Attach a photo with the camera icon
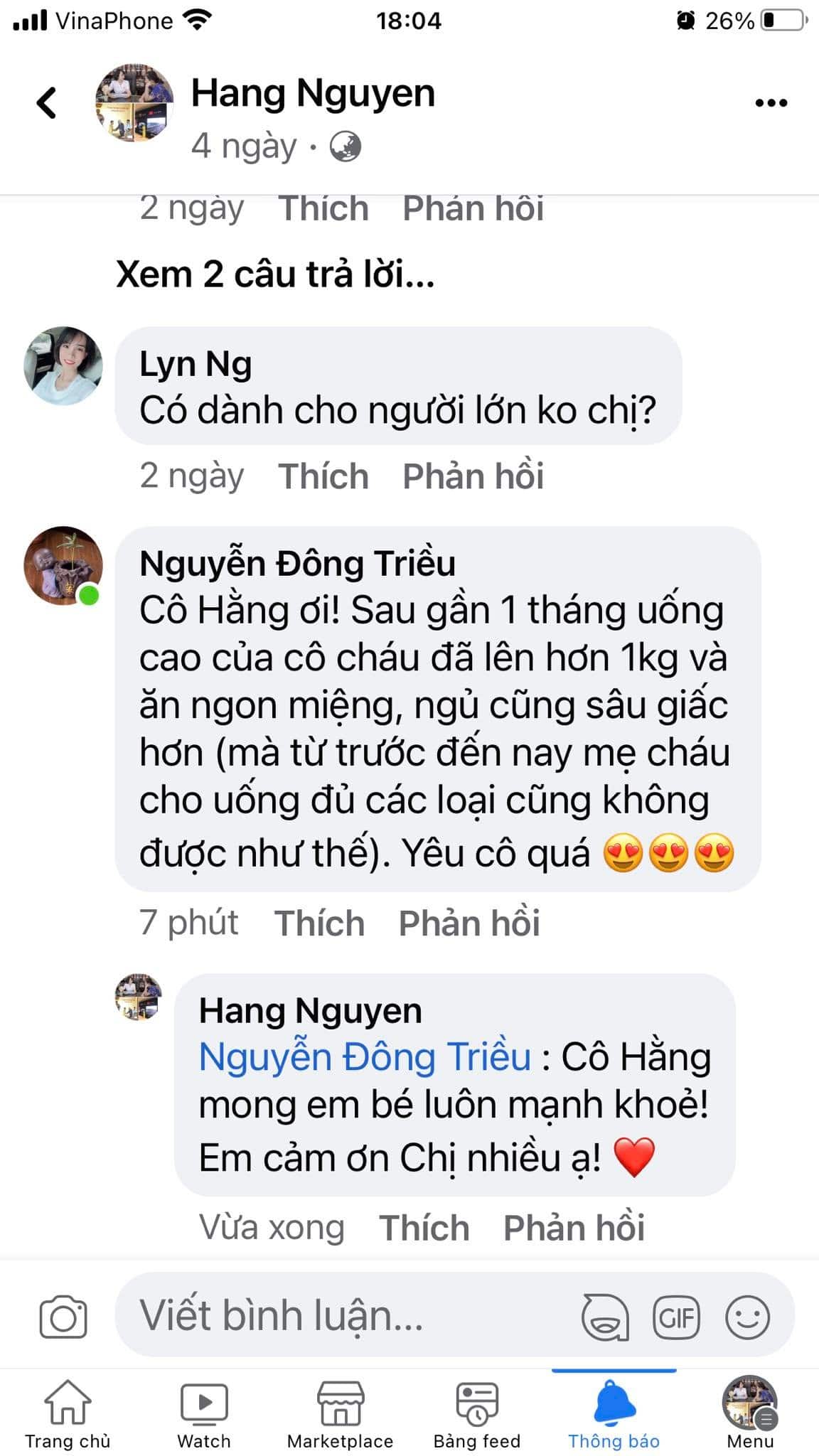Viewport: 819px width, 1456px height. 63,1317
